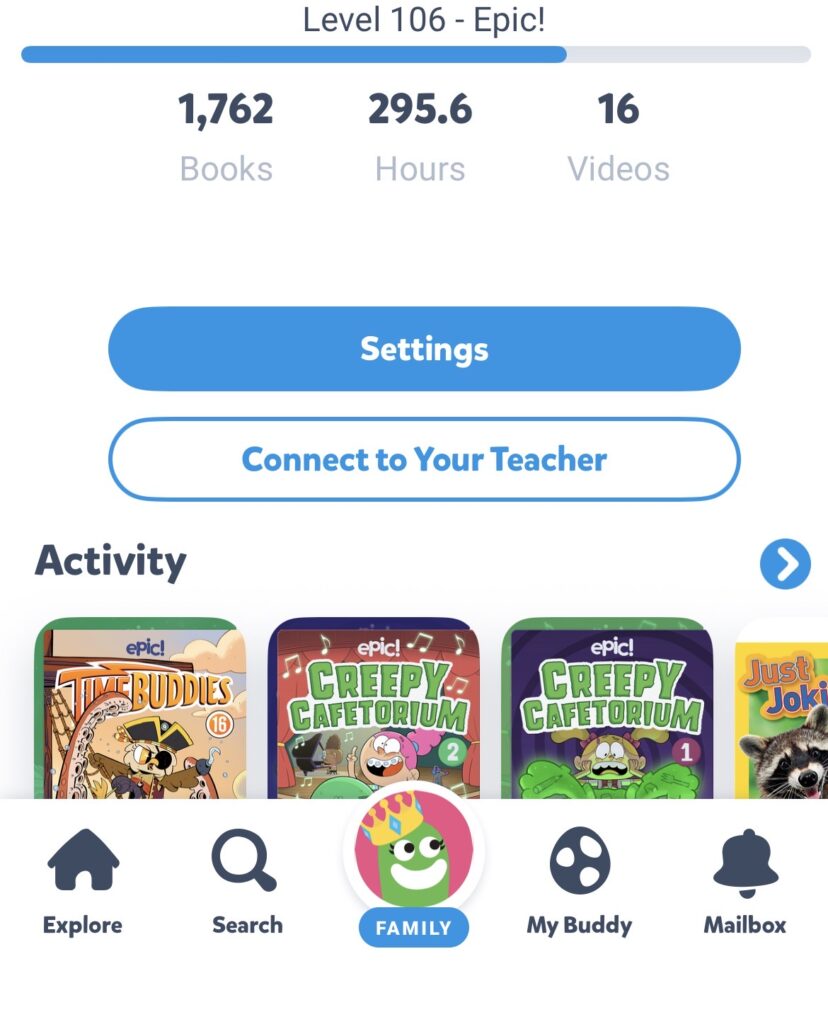Image resolution: width=828 pixels, height=1024 pixels.
Task: Go to the Explore tab
Action: point(83,883)
